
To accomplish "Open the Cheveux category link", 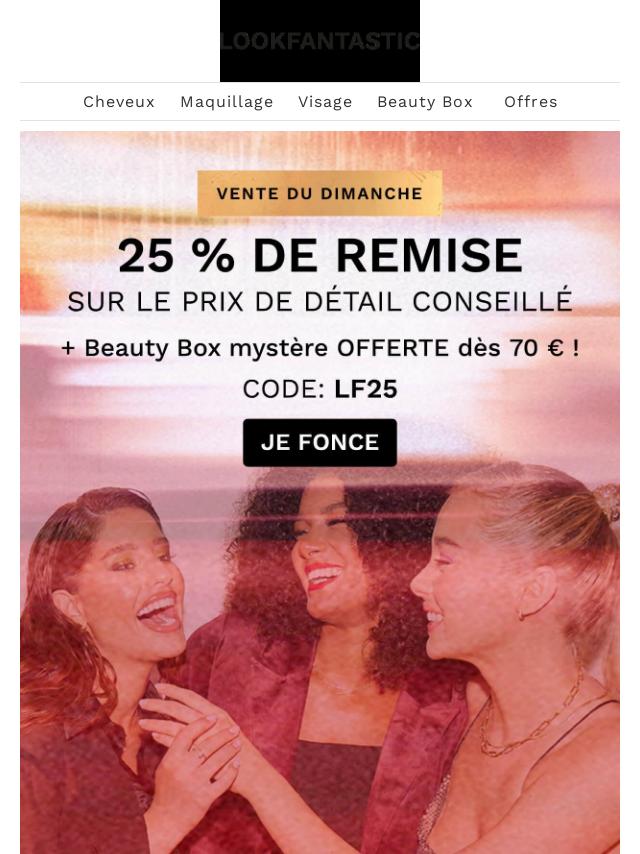I will pyautogui.click(x=119, y=102).
